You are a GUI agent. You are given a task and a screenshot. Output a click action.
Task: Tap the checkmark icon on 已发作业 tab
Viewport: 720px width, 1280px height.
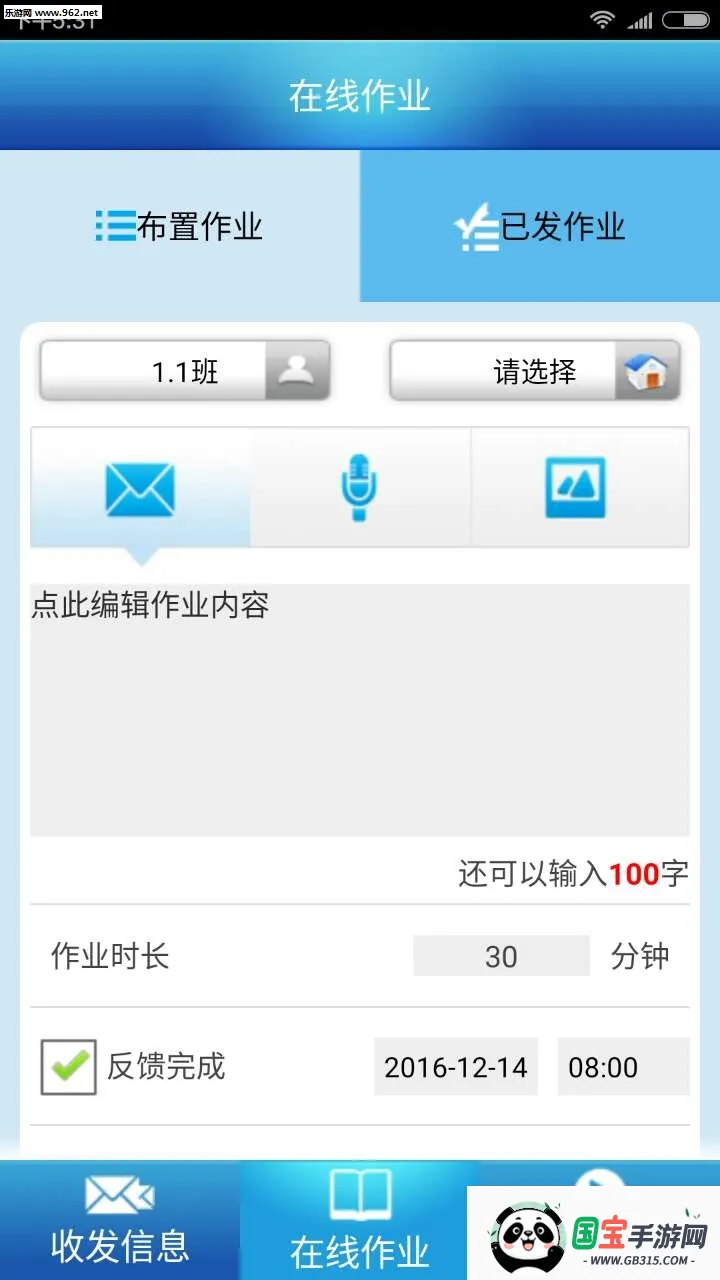pos(479,226)
